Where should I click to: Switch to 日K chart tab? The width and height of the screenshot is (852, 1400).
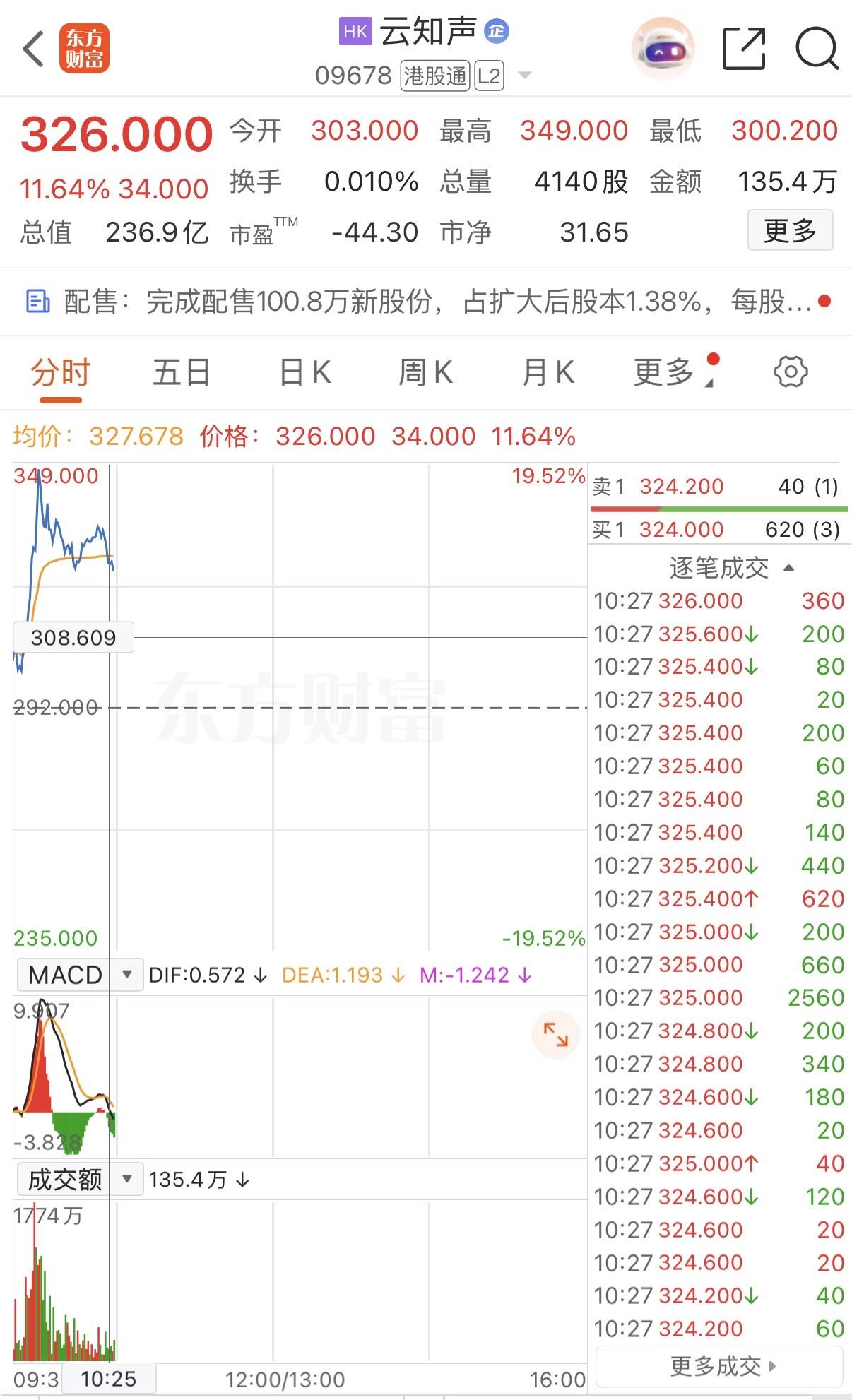click(304, 372)
